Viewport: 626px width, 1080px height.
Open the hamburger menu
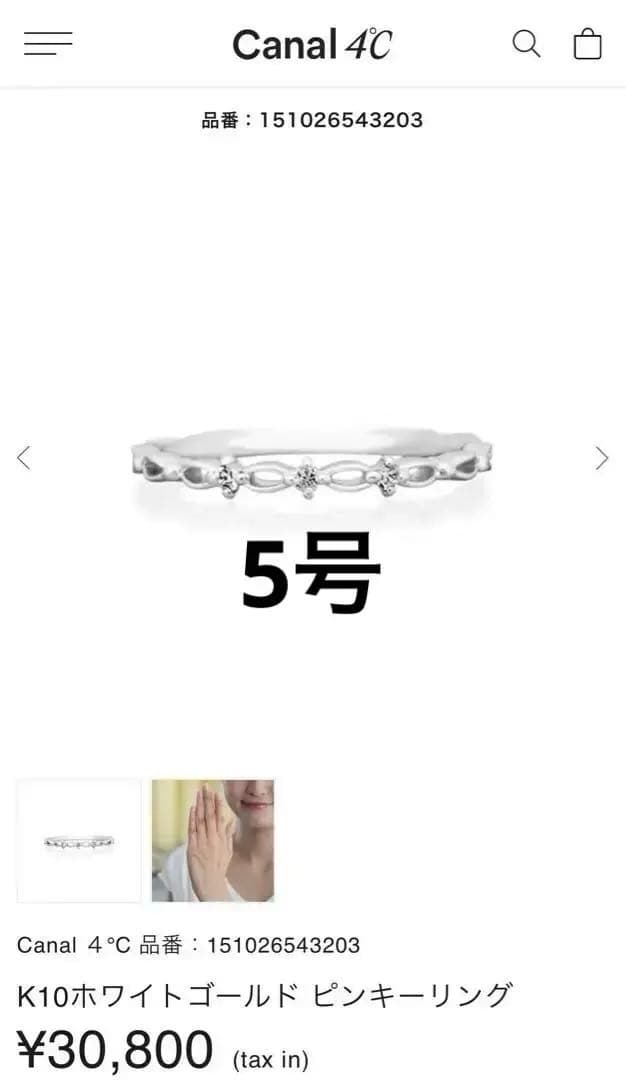click(x=48, y=44)
